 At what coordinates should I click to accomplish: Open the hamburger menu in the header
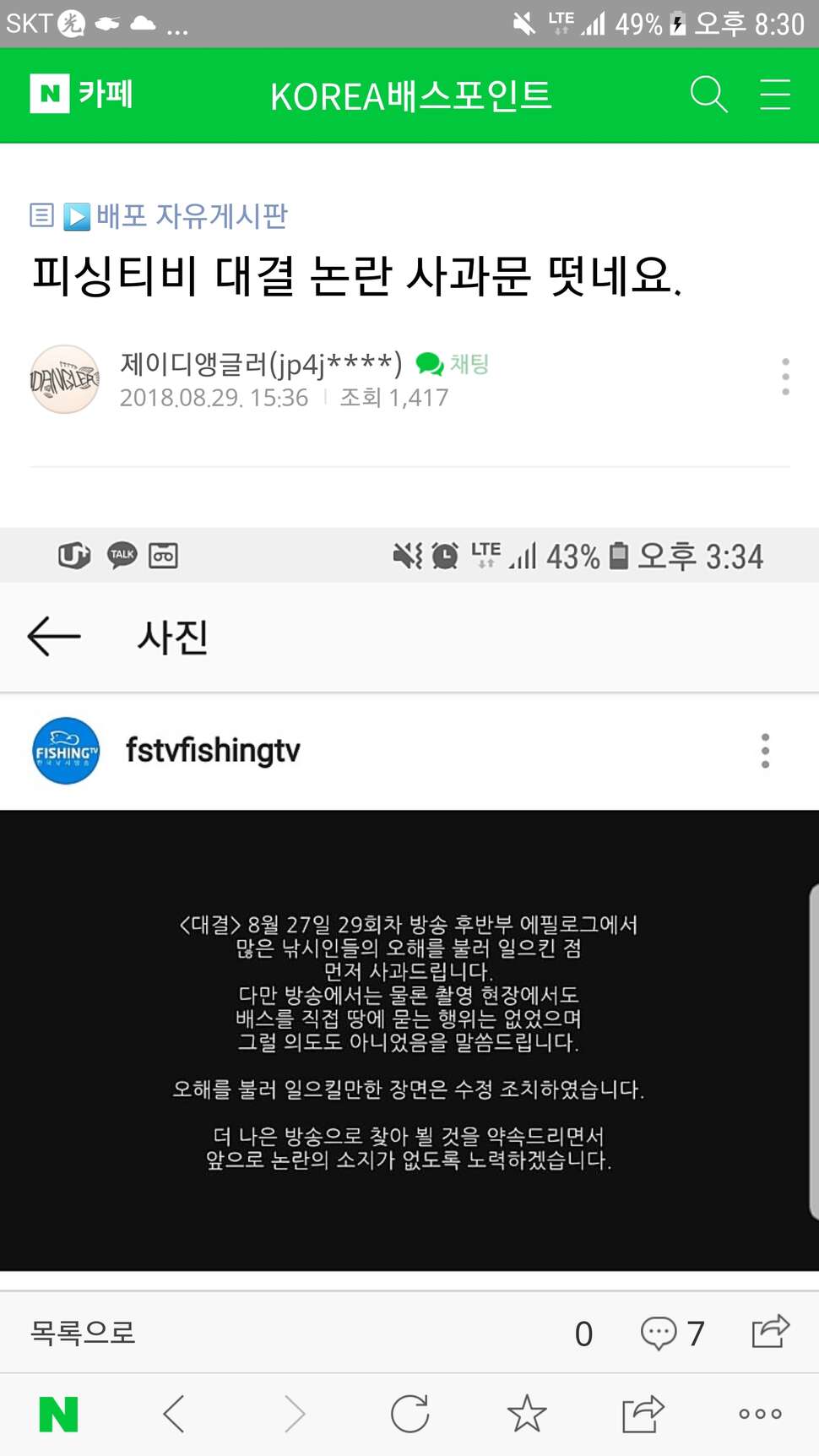(774, 95)
